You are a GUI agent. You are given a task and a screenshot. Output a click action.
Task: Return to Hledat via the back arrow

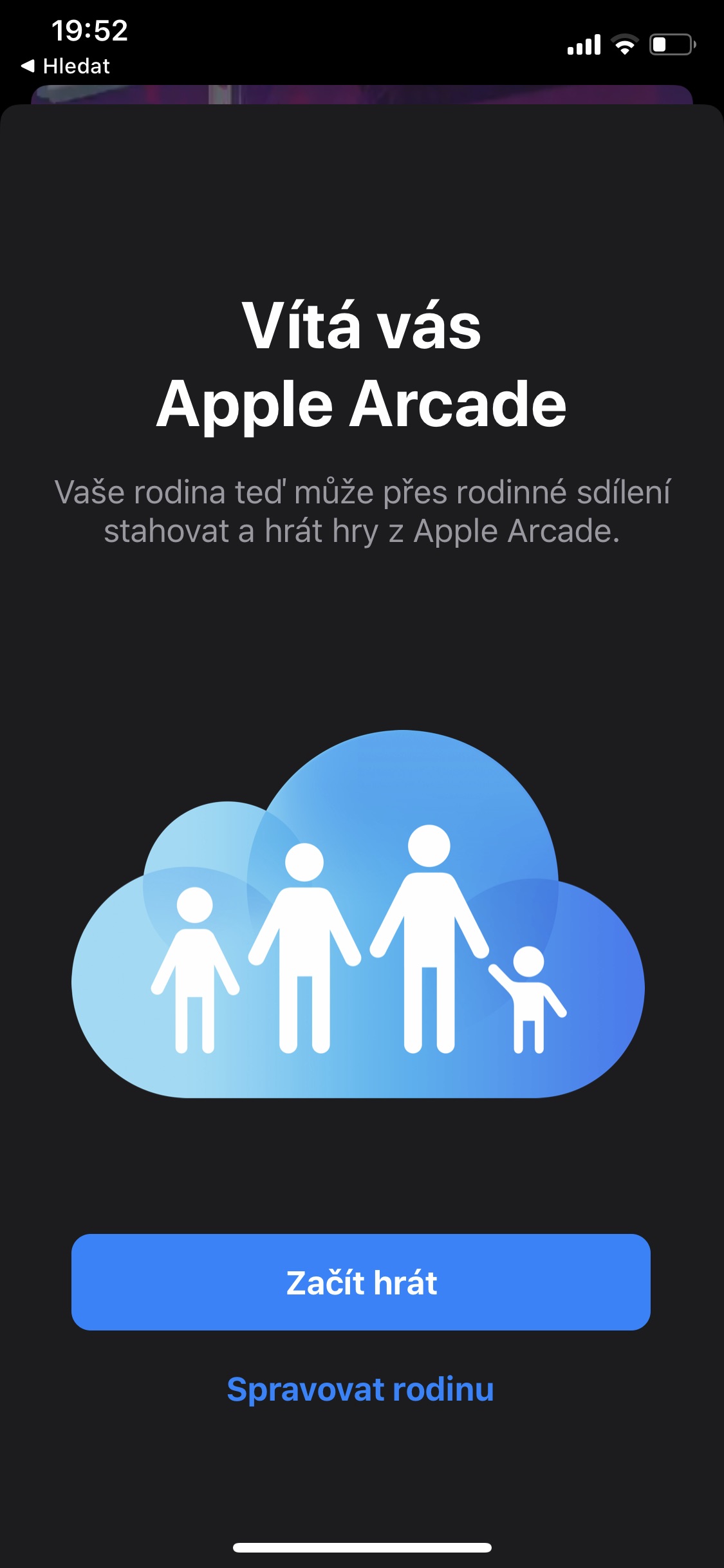click(65, 66)
